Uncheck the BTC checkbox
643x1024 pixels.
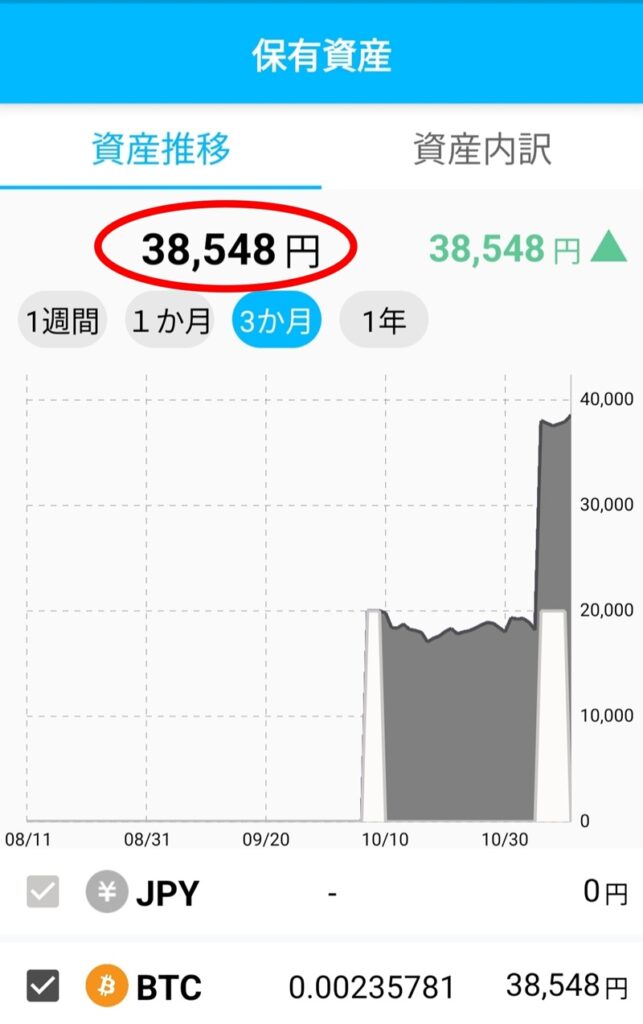pos(43,987)
